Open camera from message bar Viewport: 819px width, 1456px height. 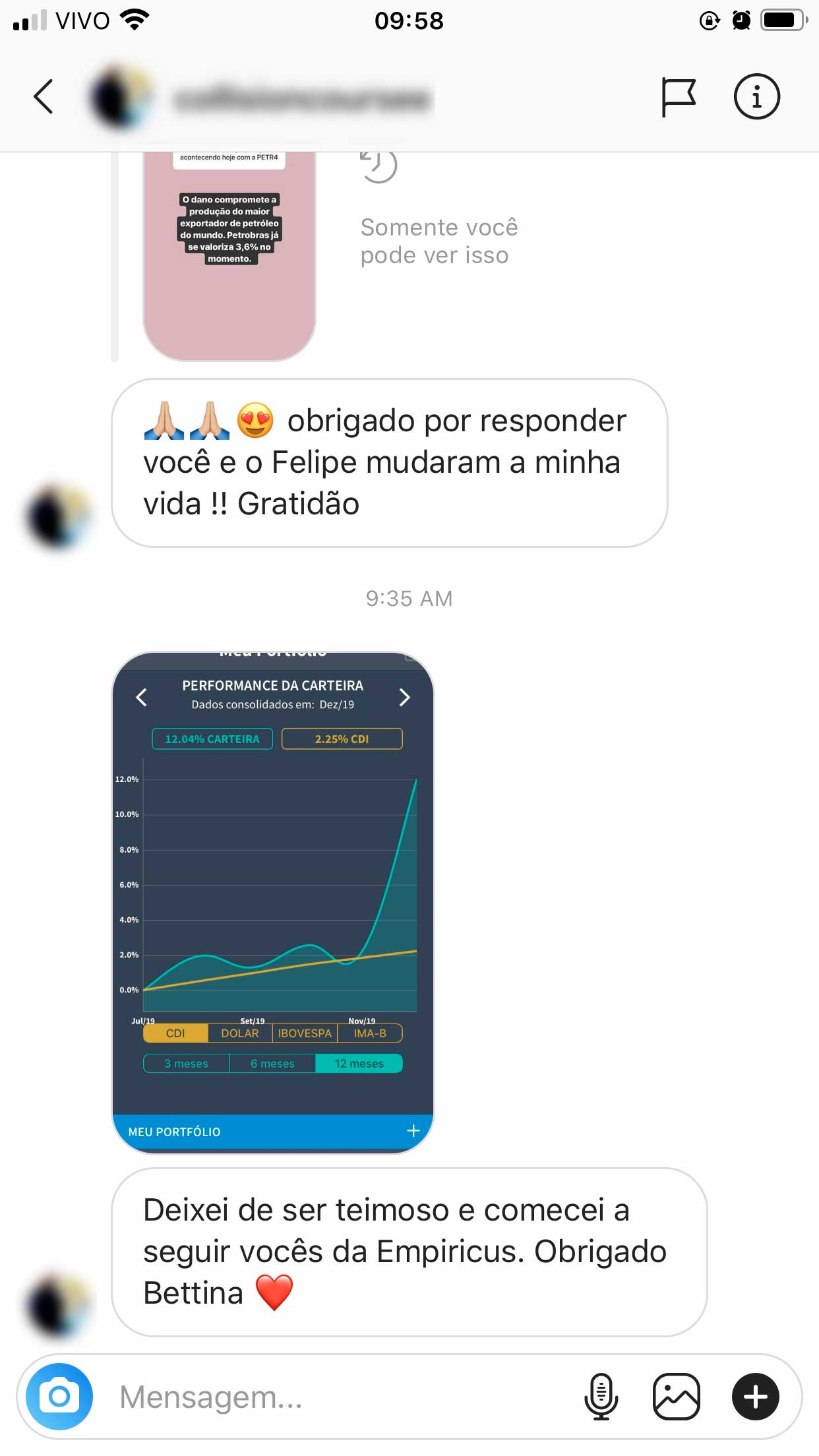click(x=59, y=1396)
